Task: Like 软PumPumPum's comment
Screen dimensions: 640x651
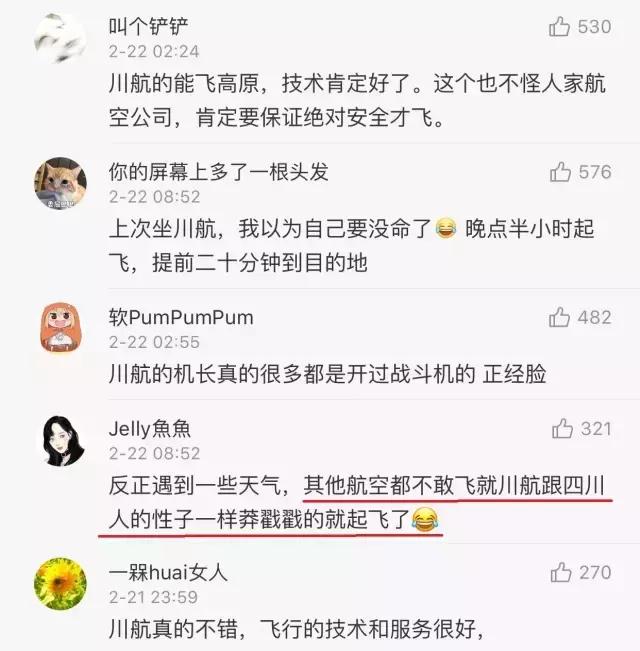Action: 560,317
